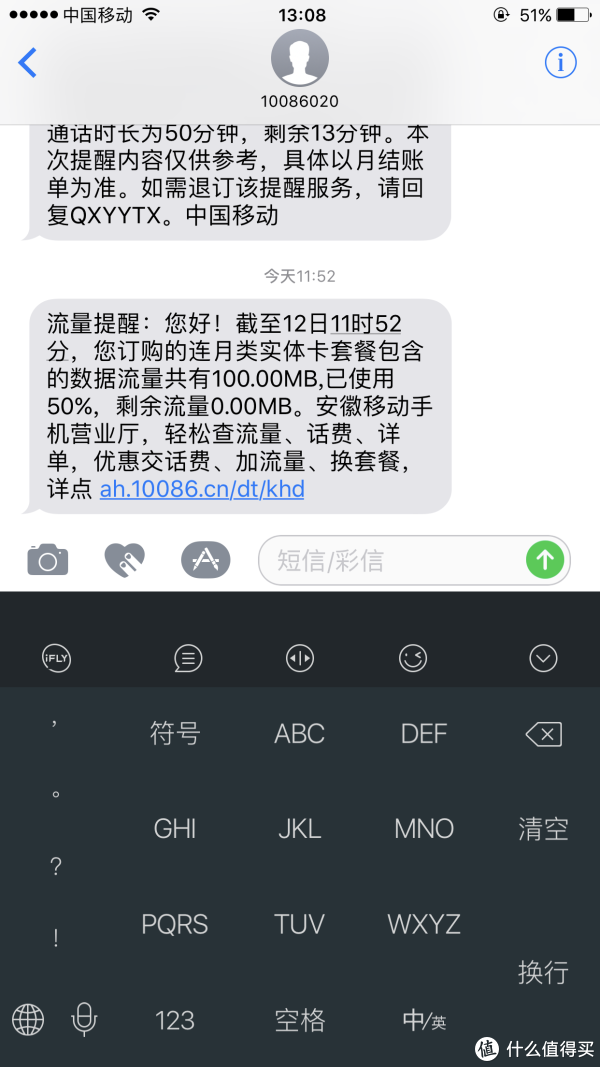600x1067 pixels.
Task: Tap the 清空 clear key
Action: 543,829
